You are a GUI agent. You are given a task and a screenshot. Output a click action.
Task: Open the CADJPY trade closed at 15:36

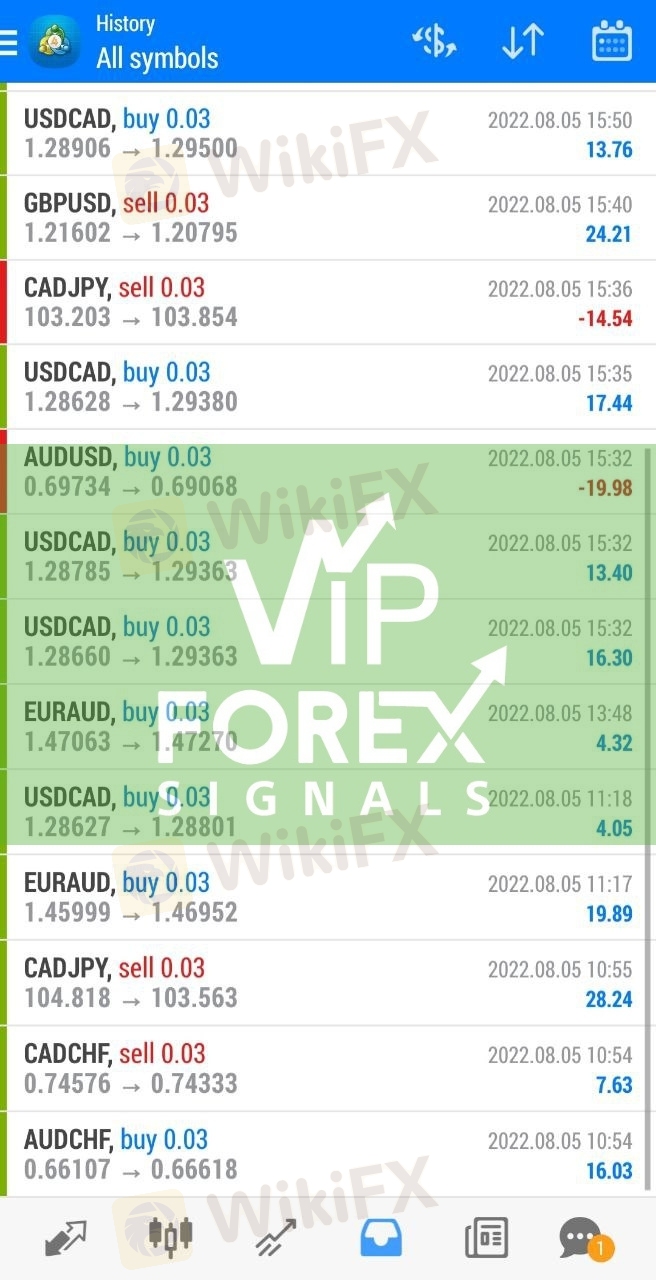(328, 303)
